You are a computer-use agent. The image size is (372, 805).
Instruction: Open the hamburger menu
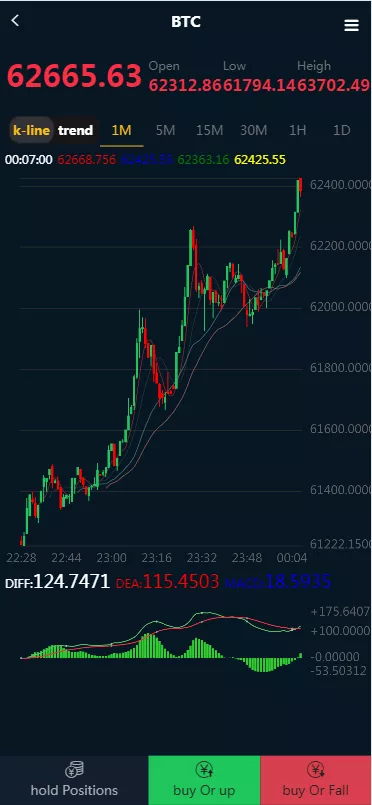pyautogui.click(x=351, y=25)
